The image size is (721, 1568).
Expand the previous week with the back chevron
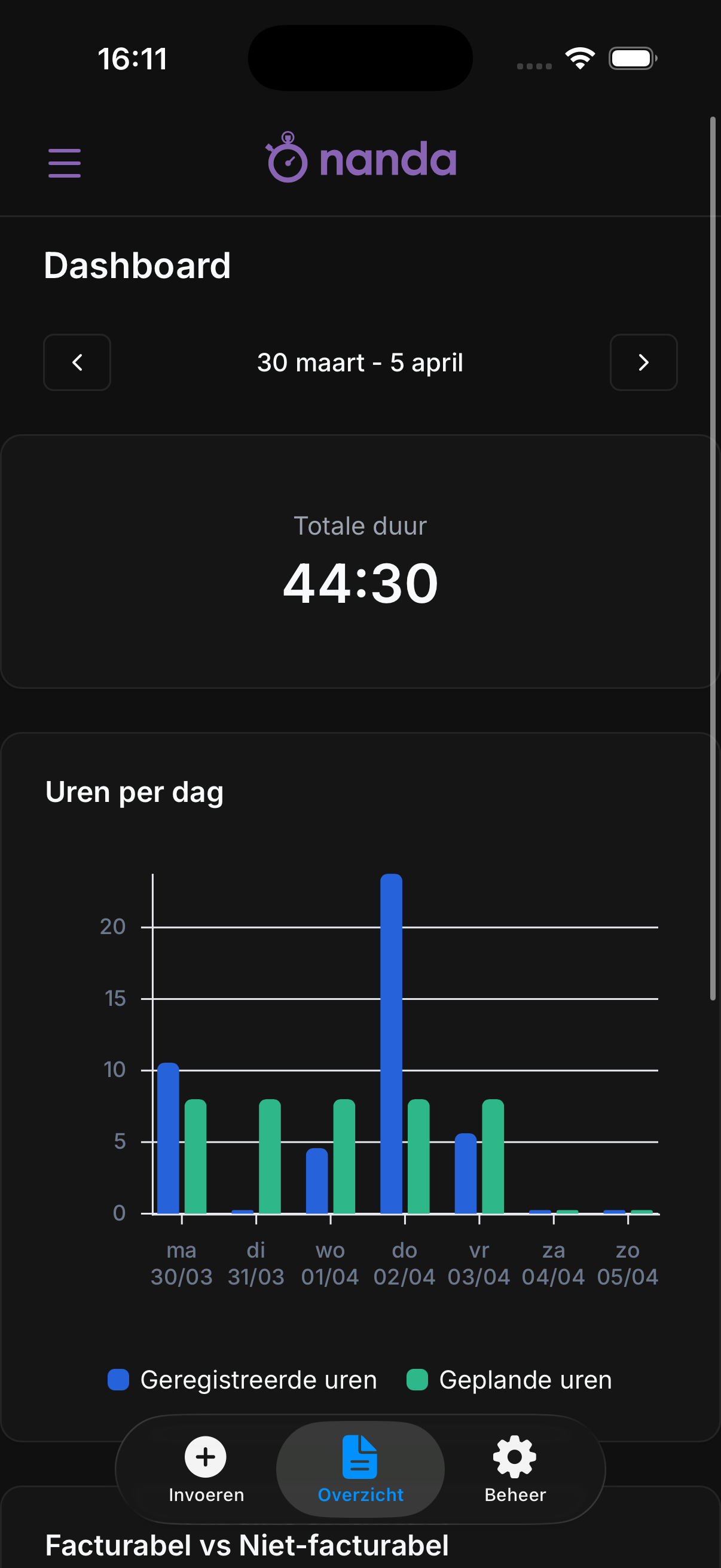click(77, 363)
